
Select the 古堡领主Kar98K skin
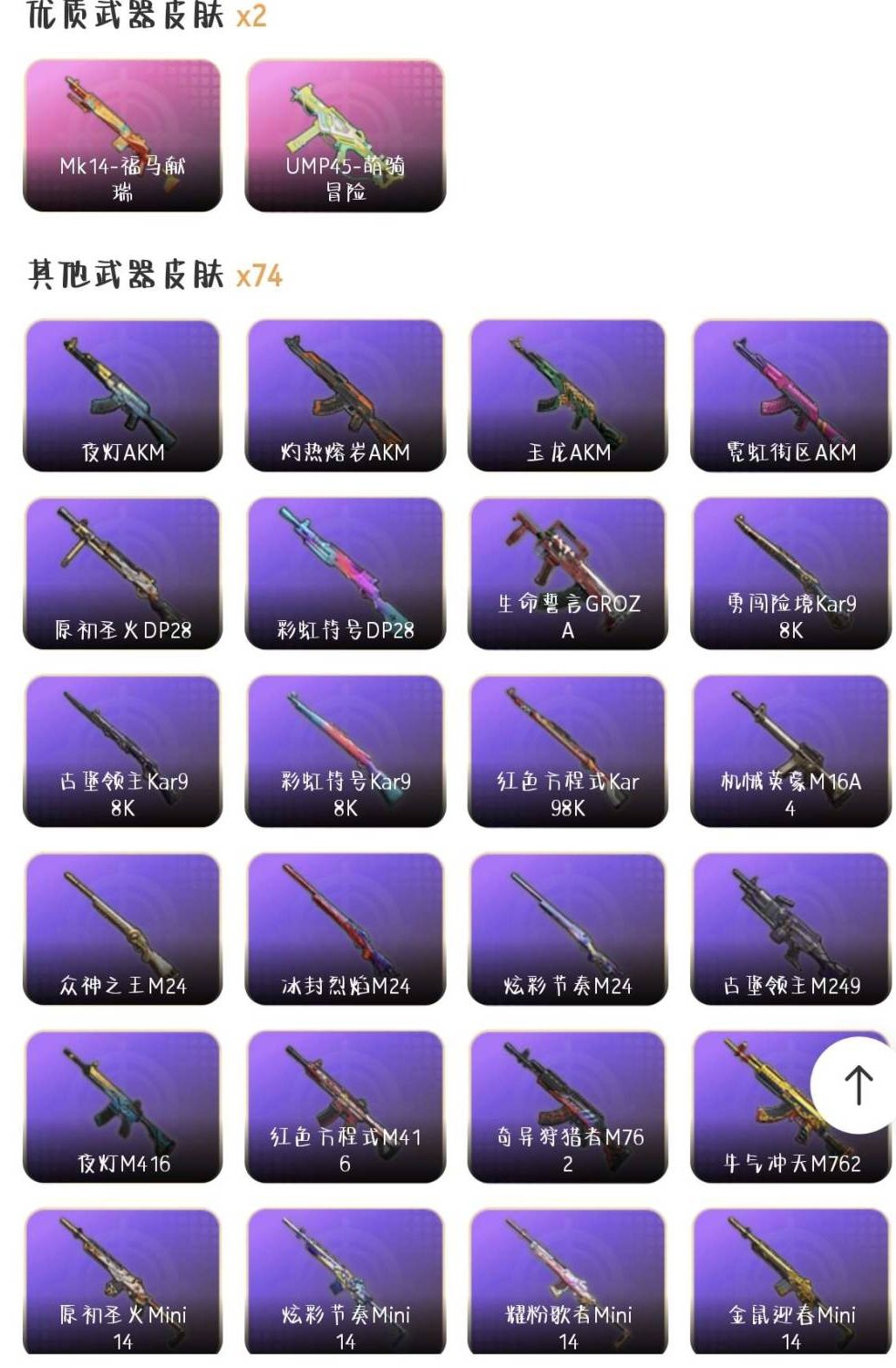[122, 751]
